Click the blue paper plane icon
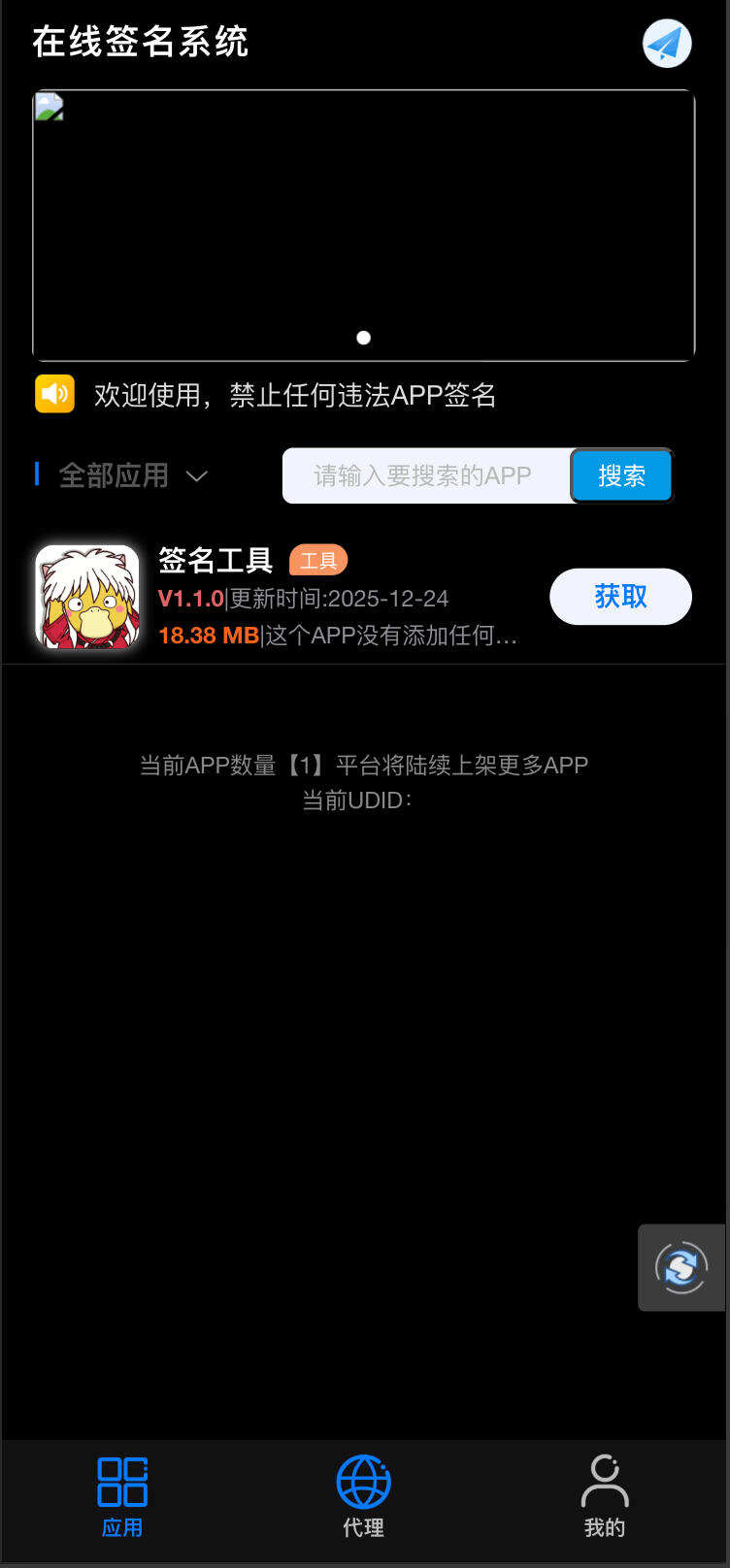The width and height of the screenshot is (730, 1568). click(668, 43)
